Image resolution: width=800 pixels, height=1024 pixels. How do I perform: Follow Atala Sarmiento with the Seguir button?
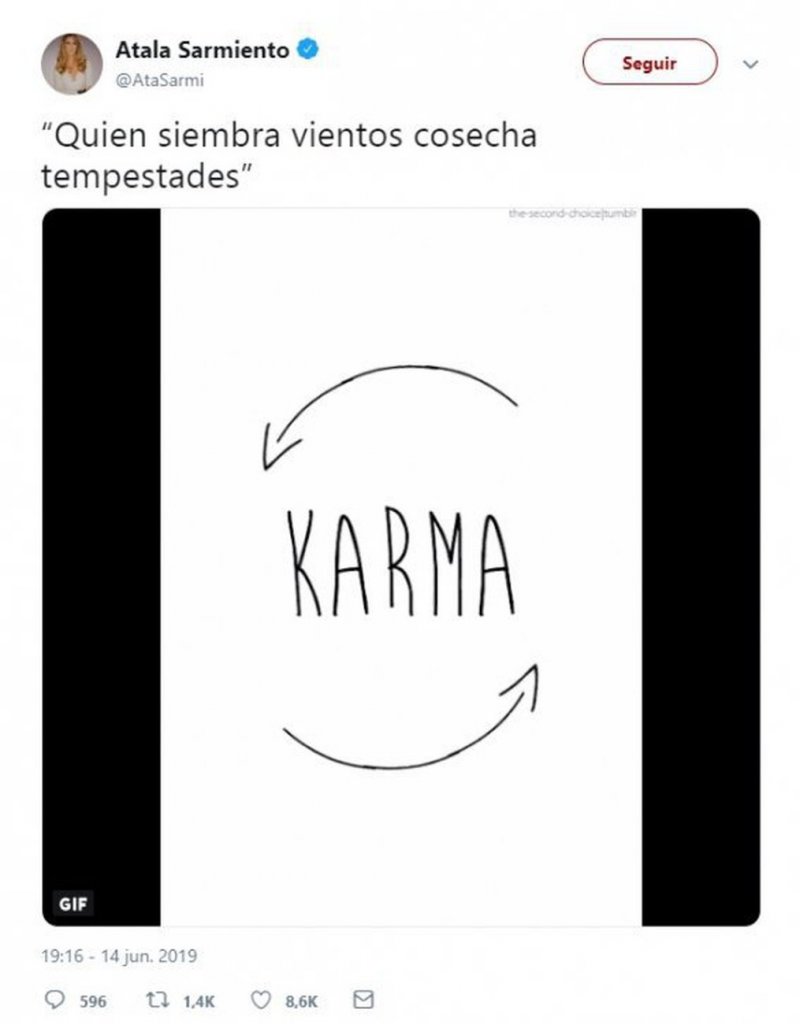649,63
